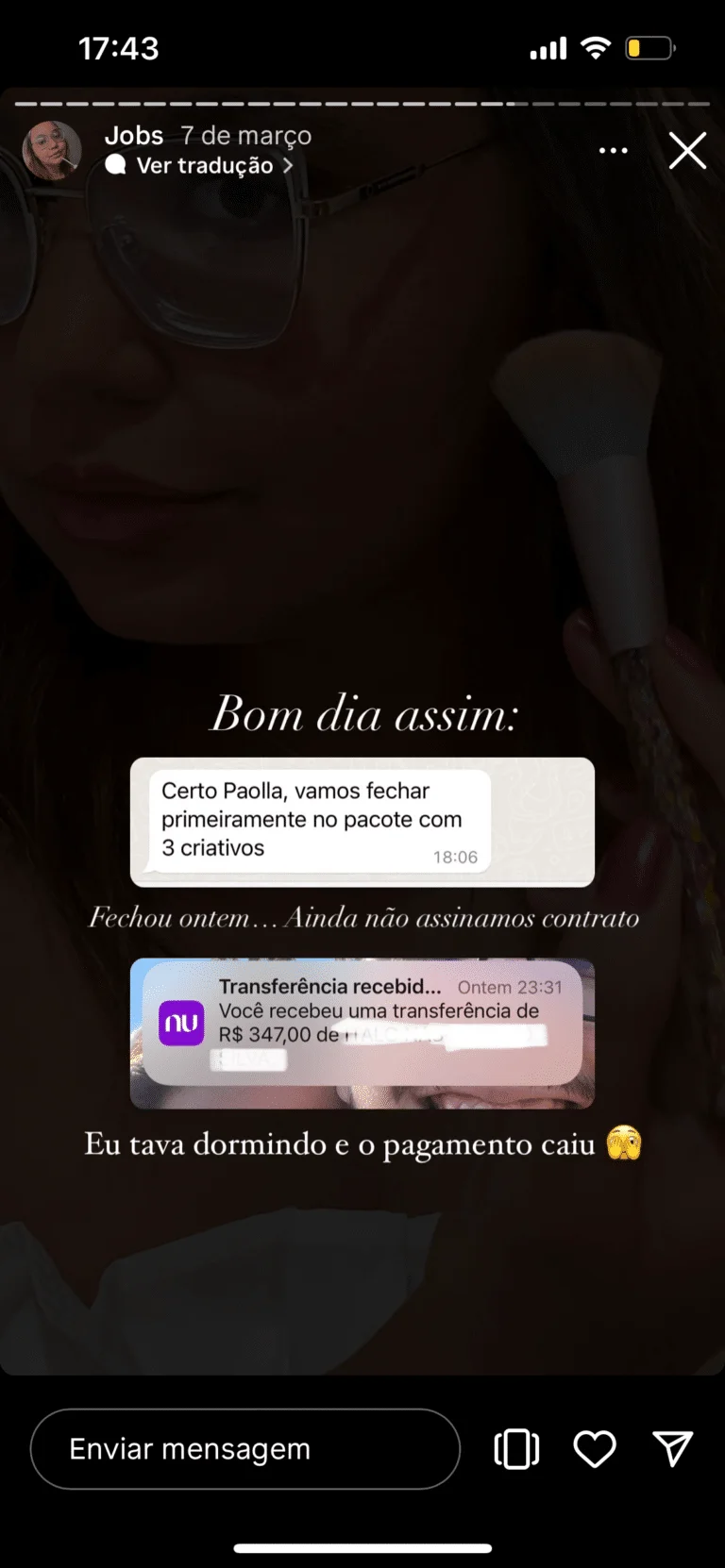Open the story author's profile picture
Image resolution: width=725 pixels, height=1568 pixels.
coord(52,150)
